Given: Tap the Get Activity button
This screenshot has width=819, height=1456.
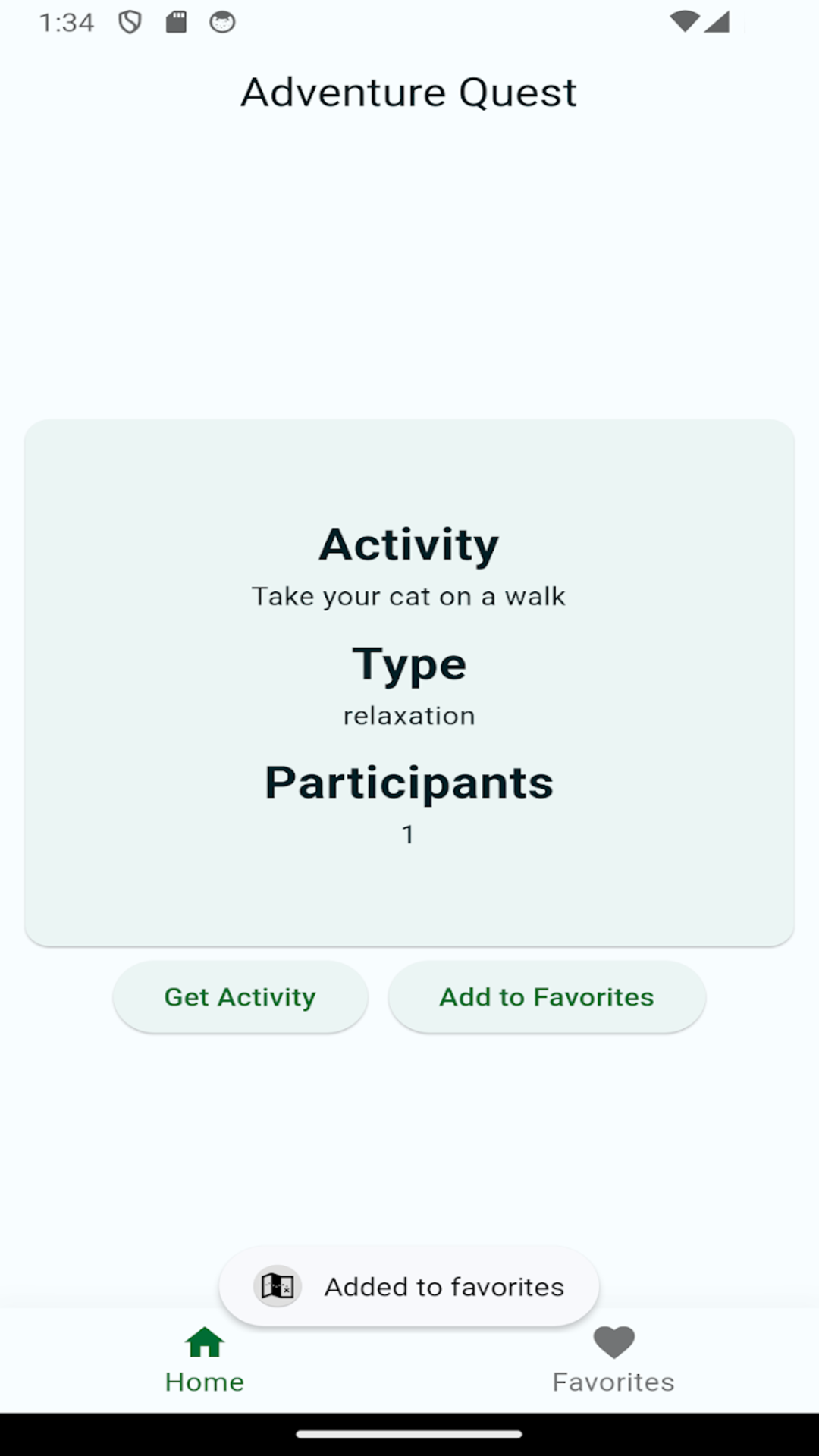Looking at the screenshot, I should (240, 996).
